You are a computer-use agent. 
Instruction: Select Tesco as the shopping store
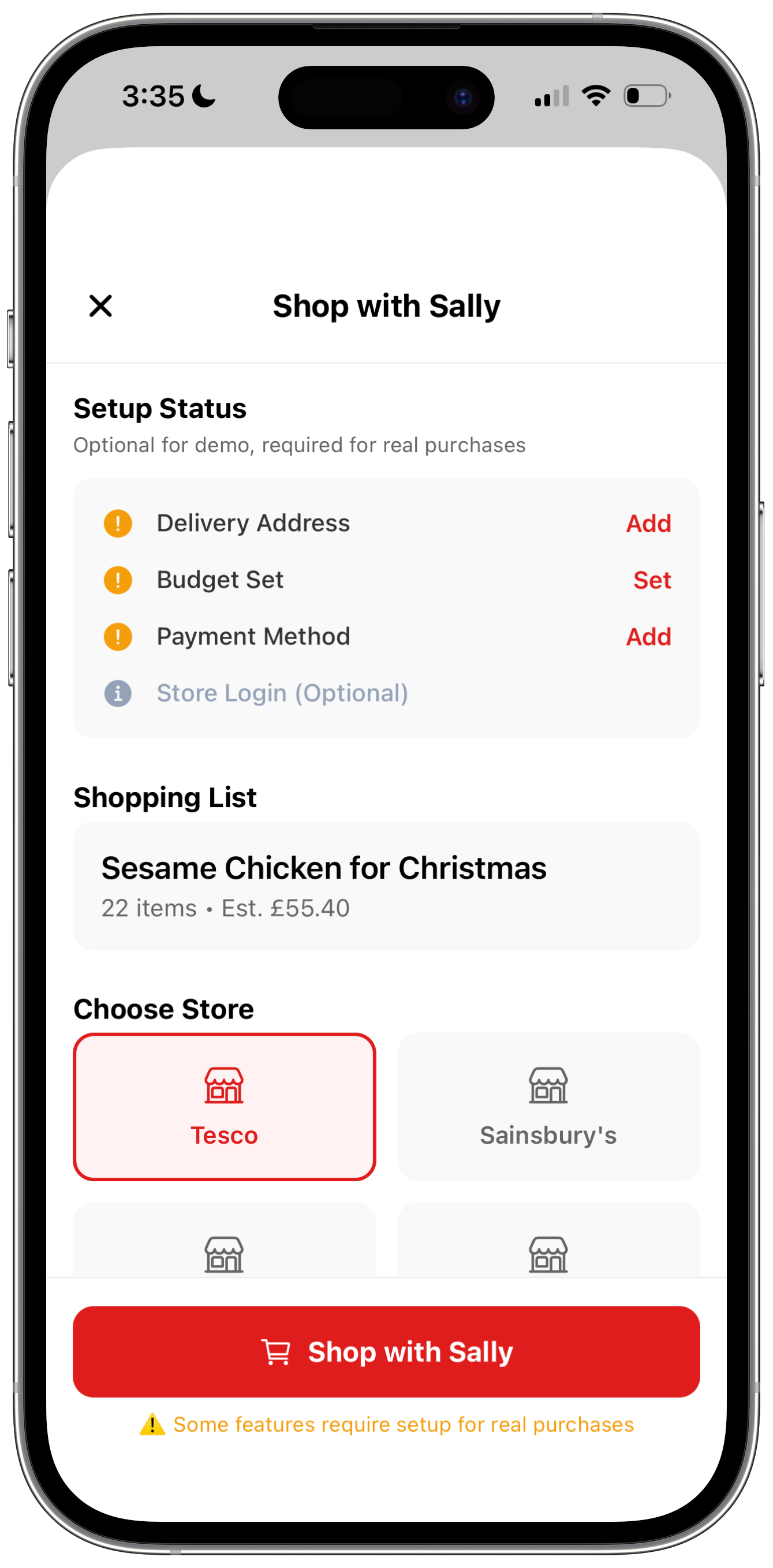224,1108
